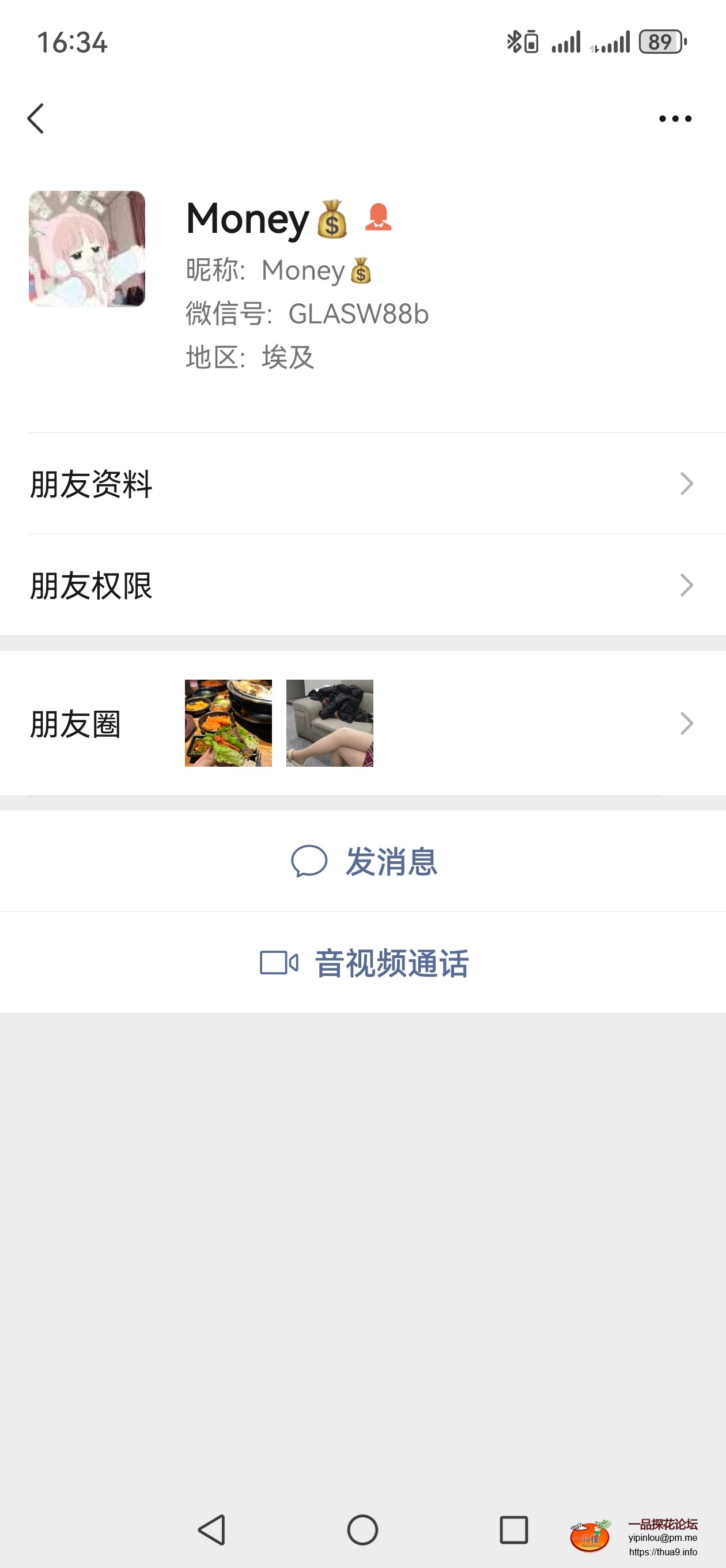Tap the region 埃及 field
Screen dimensions: 726x1568
coord(288,359)
